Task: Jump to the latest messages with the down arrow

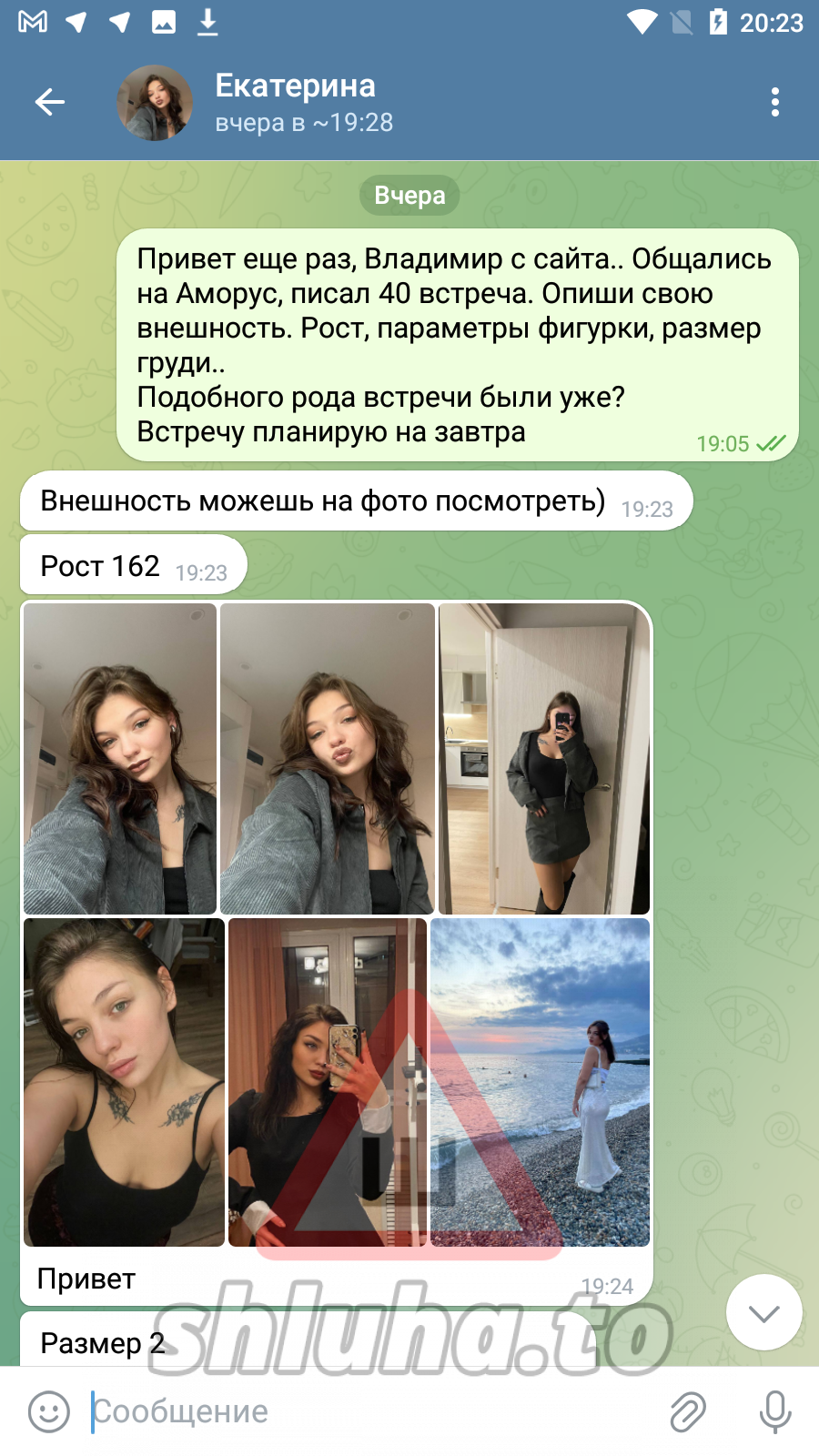Action: tap(763, 1312)
